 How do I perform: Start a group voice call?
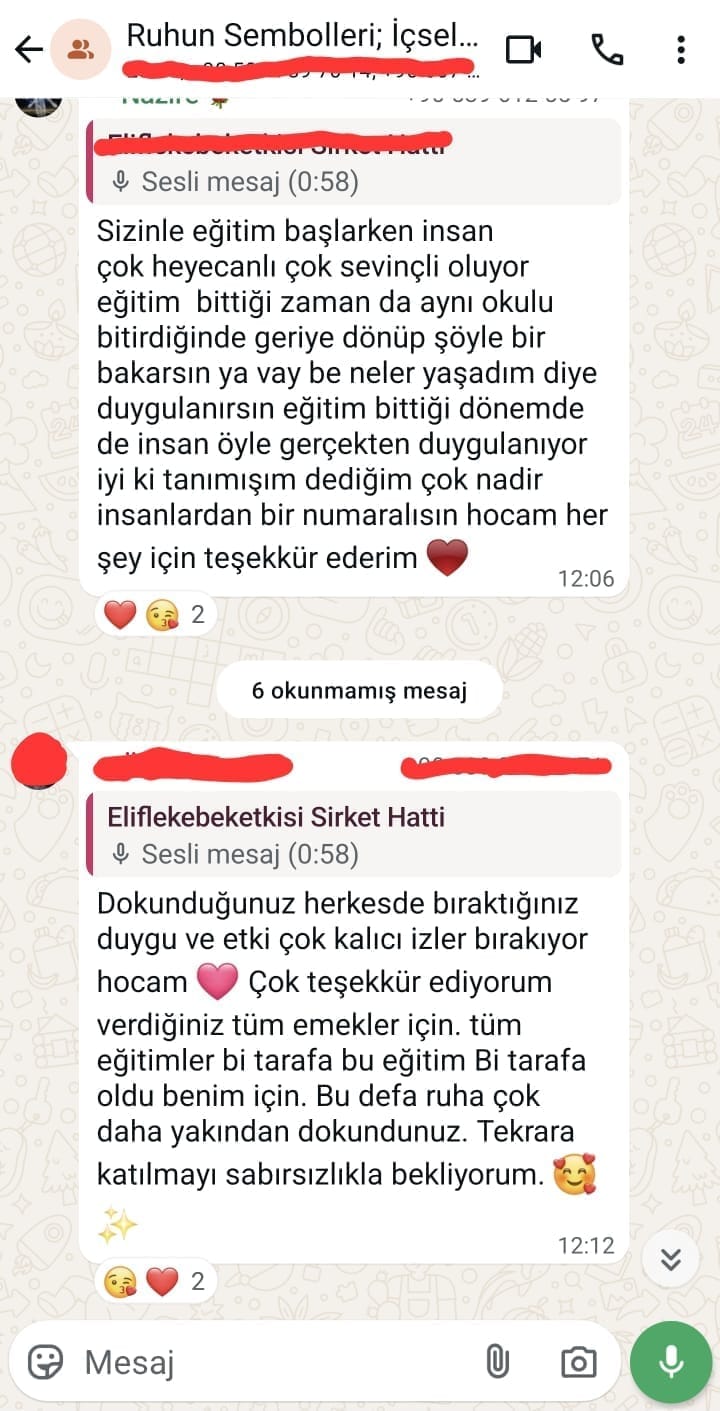click(607, 49)
